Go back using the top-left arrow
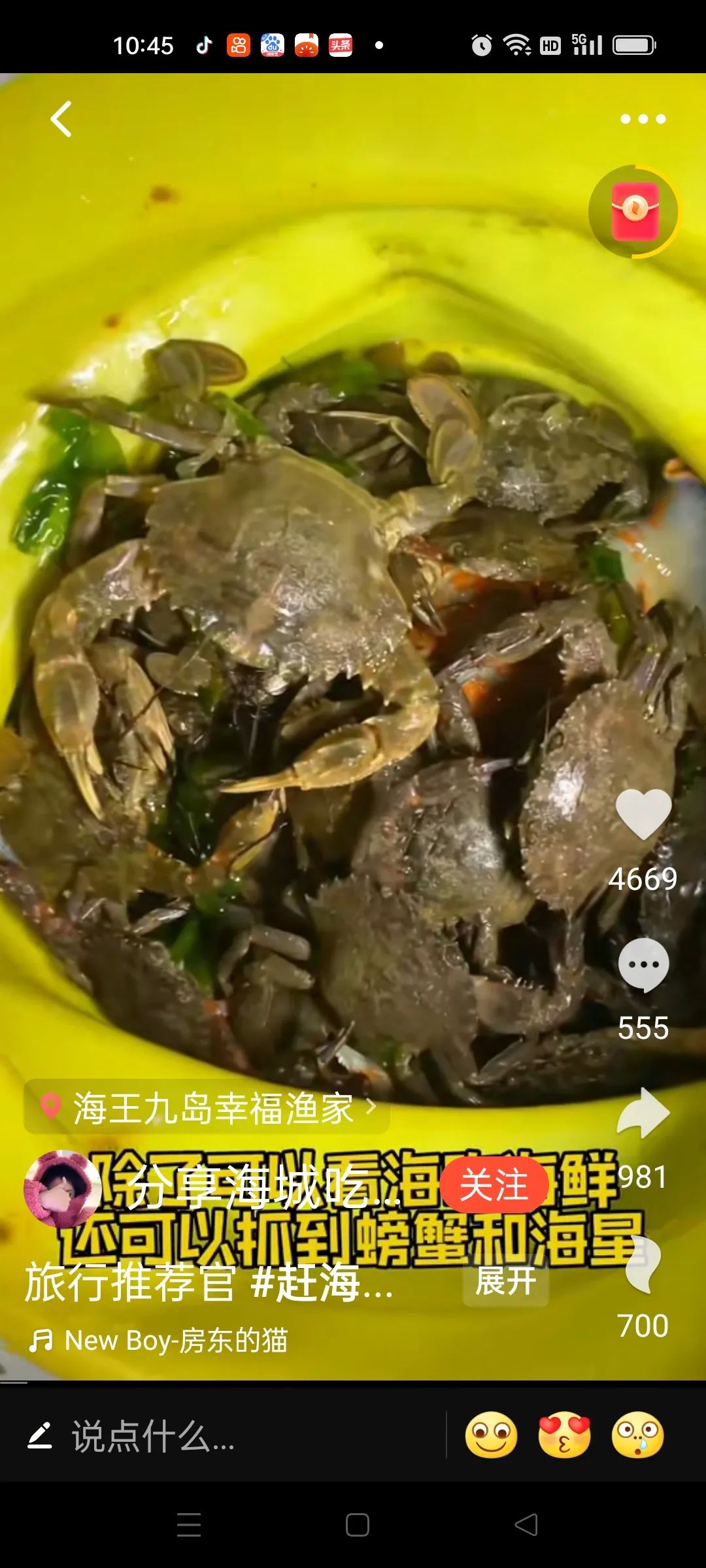Image resolution: width=706 pixels, height=1568 pixels. [61, 119]
